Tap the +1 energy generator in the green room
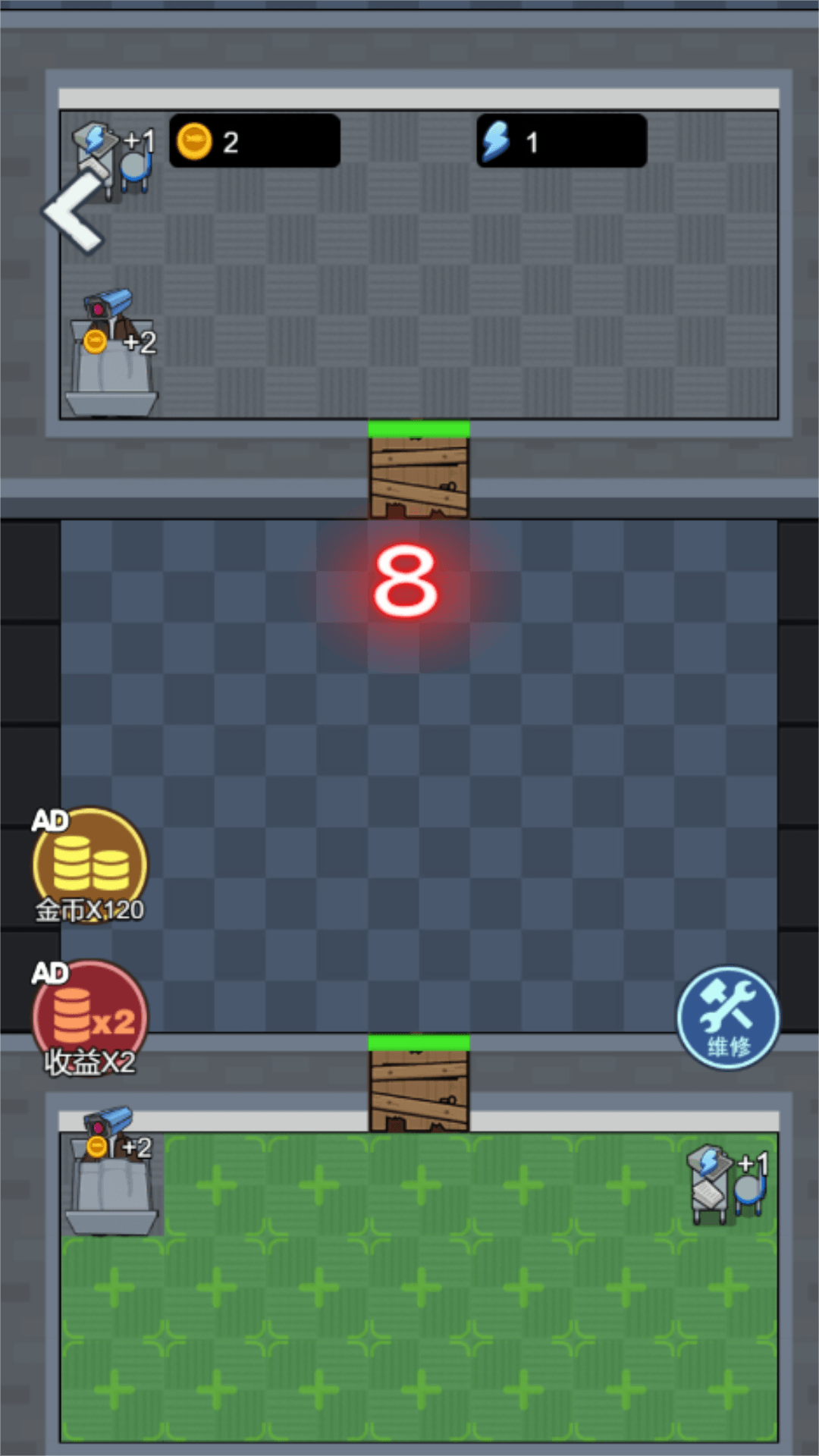Viewport: 819px width, 1456px height. point(728,1185)
